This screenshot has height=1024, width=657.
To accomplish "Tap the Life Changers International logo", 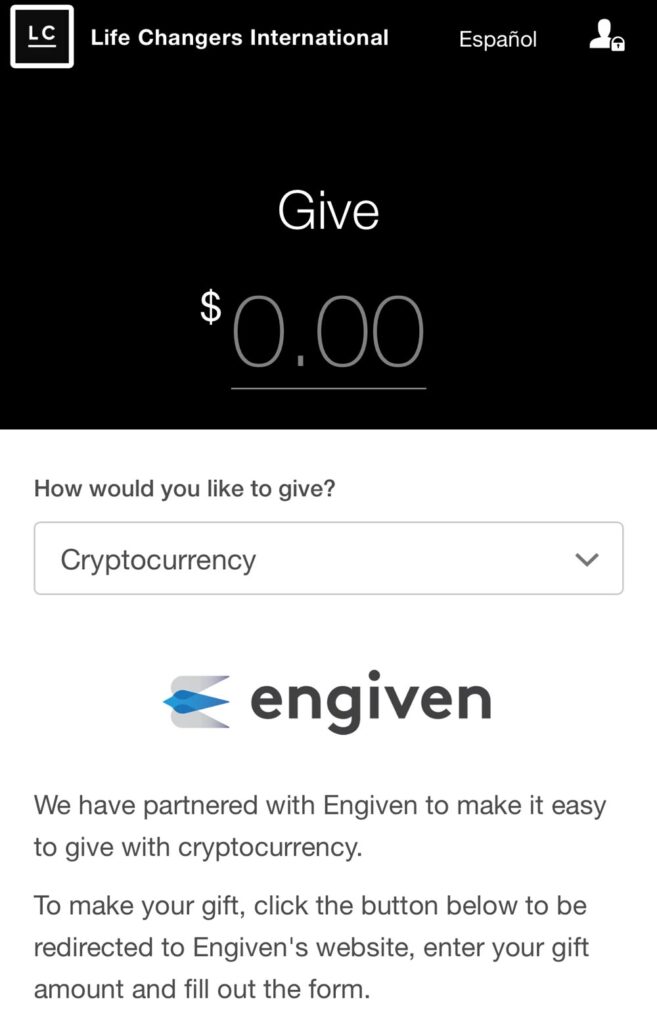I will [x=42, y=37].
